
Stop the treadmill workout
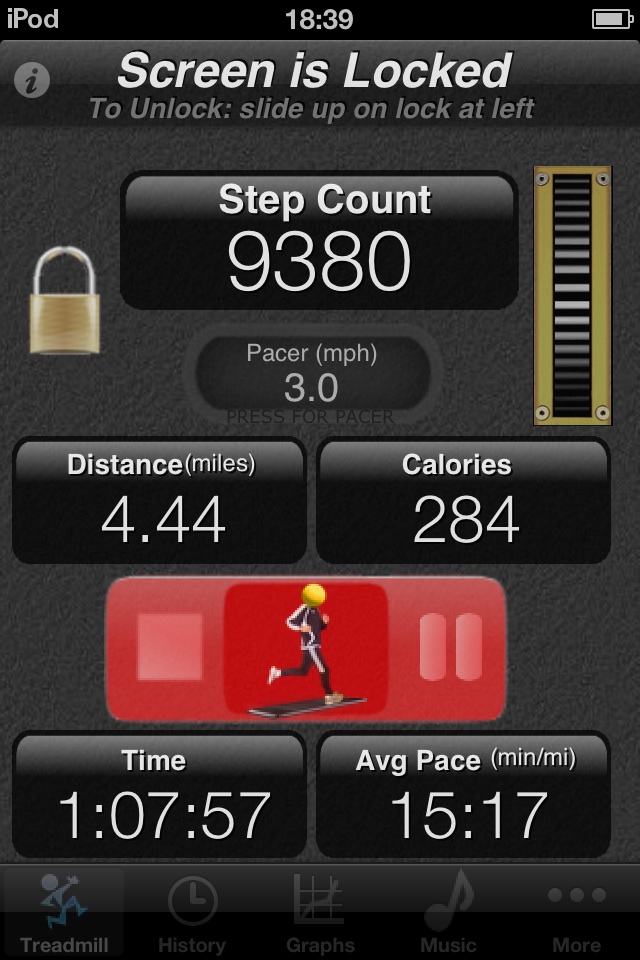tap(169, 647)
